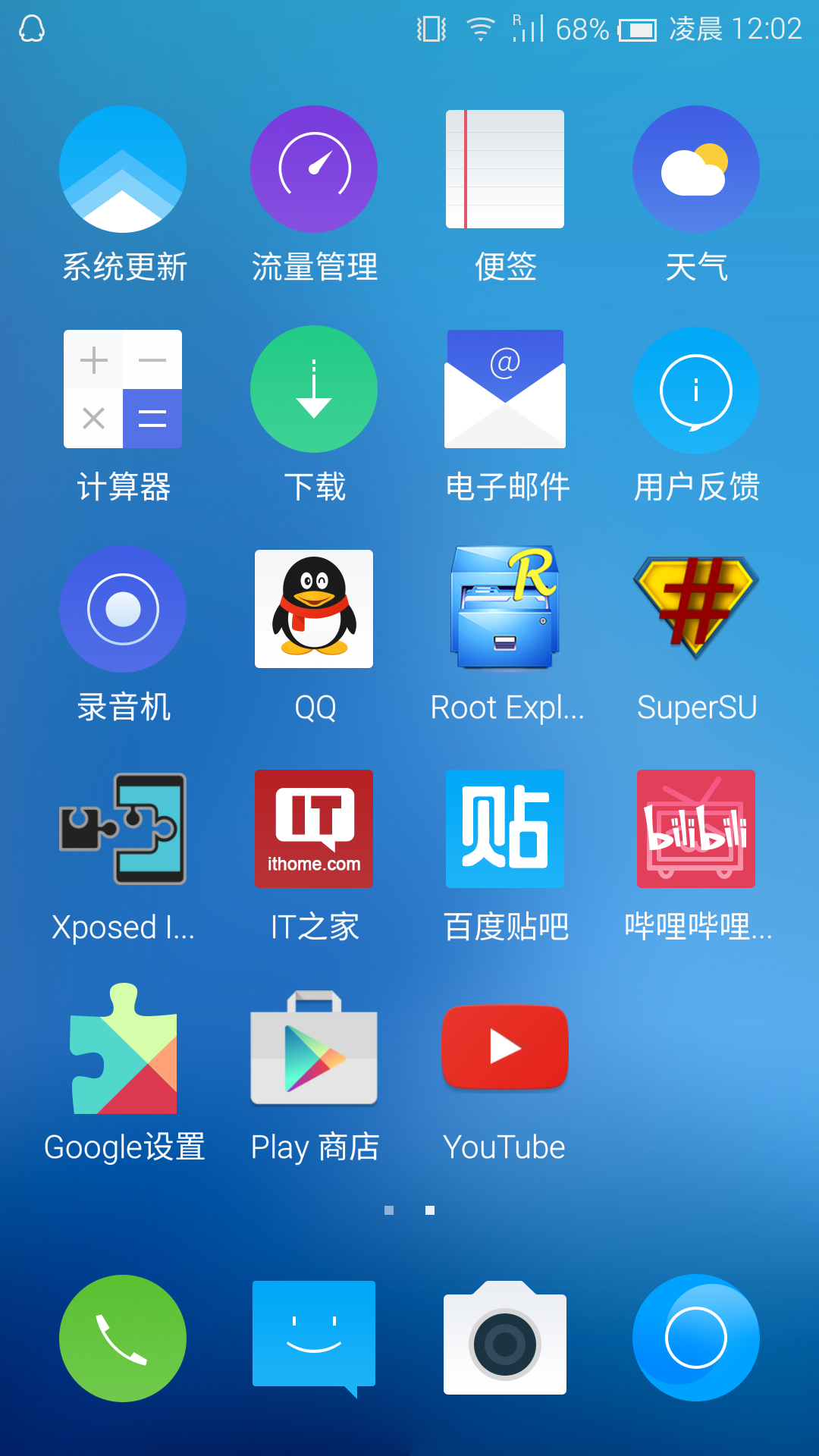Open the phone dialer in the dock
This screenshot has height=1456, width=819.
[x=123, y=1338]
